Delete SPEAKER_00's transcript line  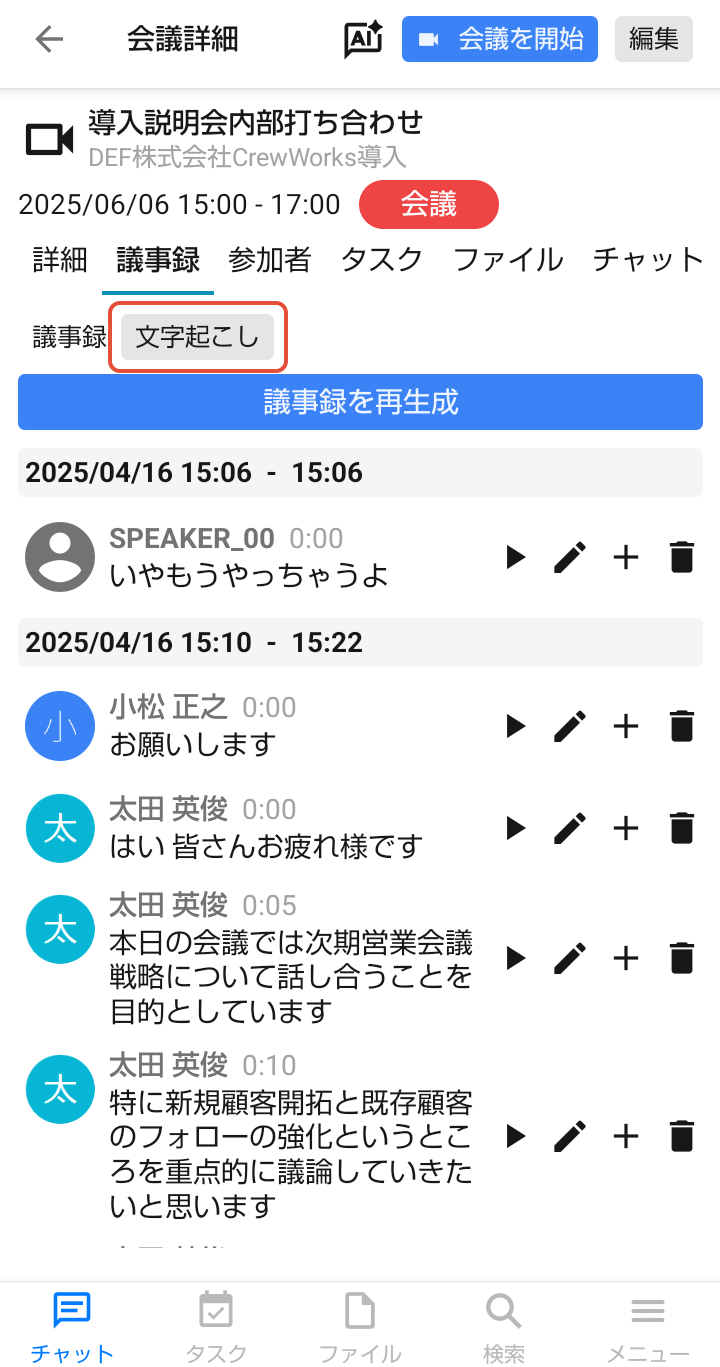(x=681, y=557)
